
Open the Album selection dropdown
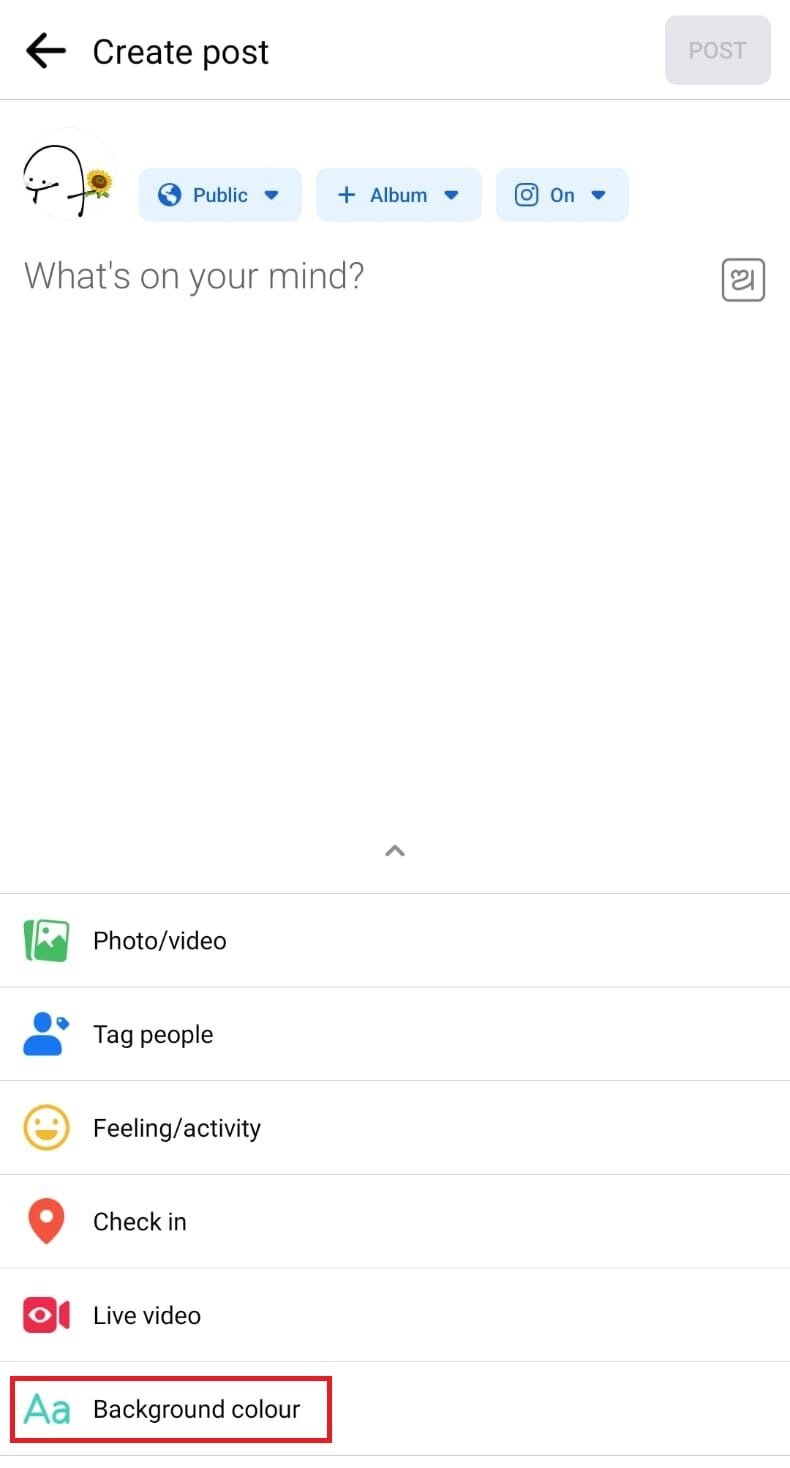point(398,195)
